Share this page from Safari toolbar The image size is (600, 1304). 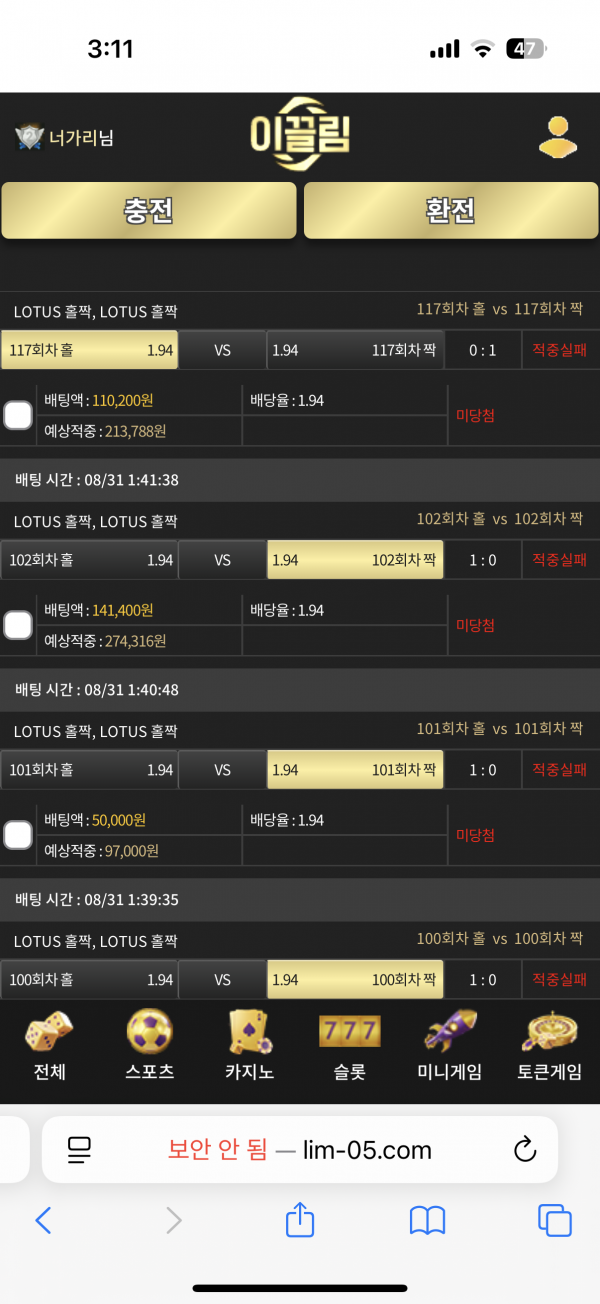300,1218
